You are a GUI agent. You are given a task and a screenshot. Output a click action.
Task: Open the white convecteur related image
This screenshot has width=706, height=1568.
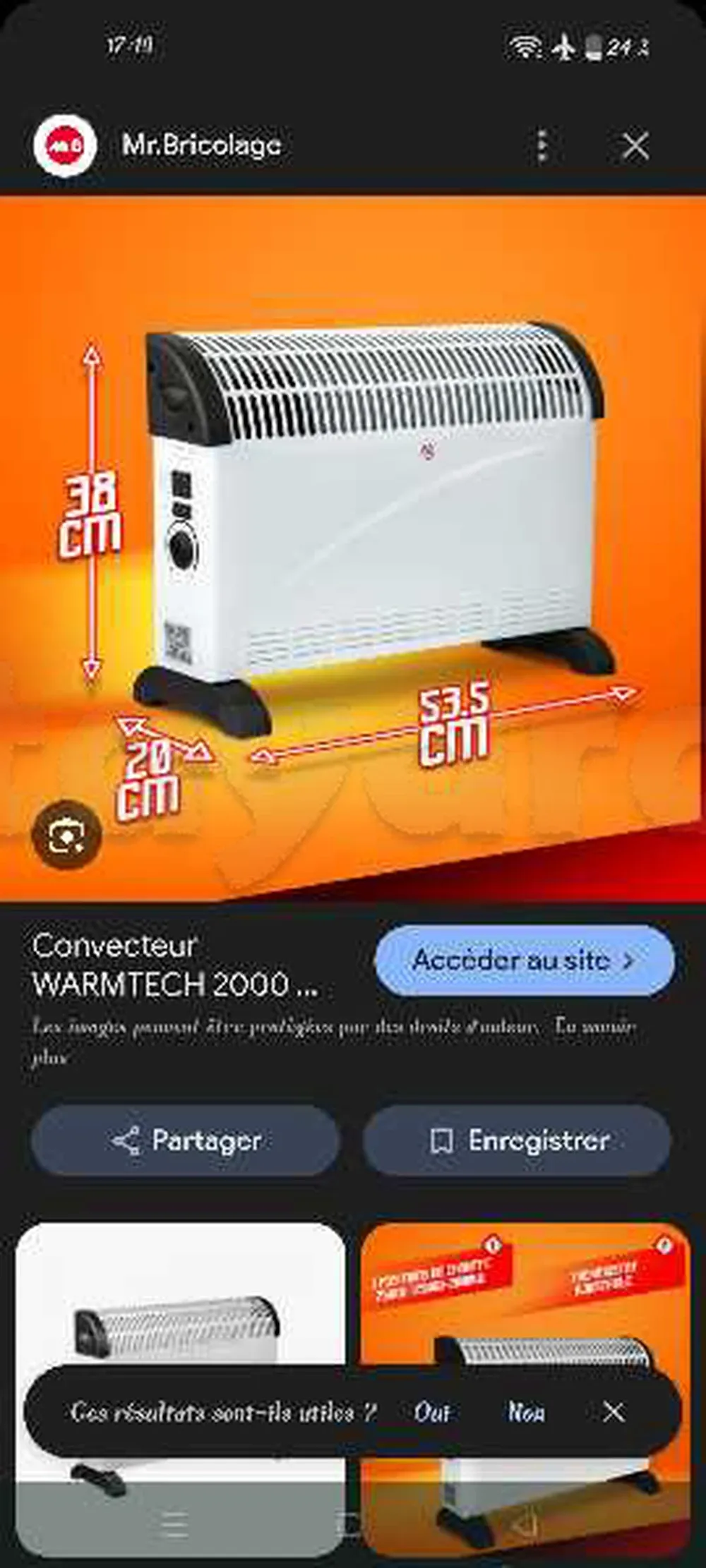tap(180, 1298)
